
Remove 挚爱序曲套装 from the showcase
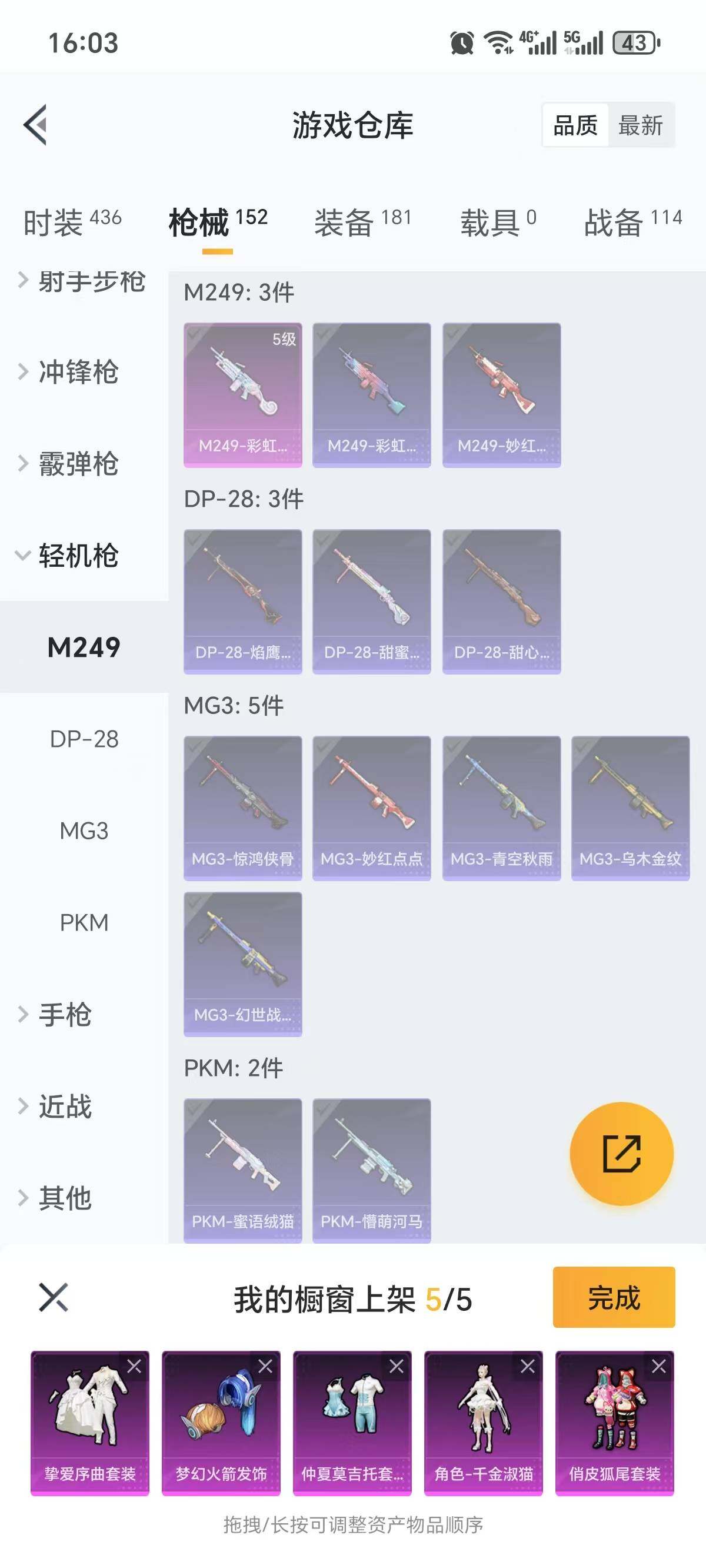pyautogui.click(x=134, y=1367)
